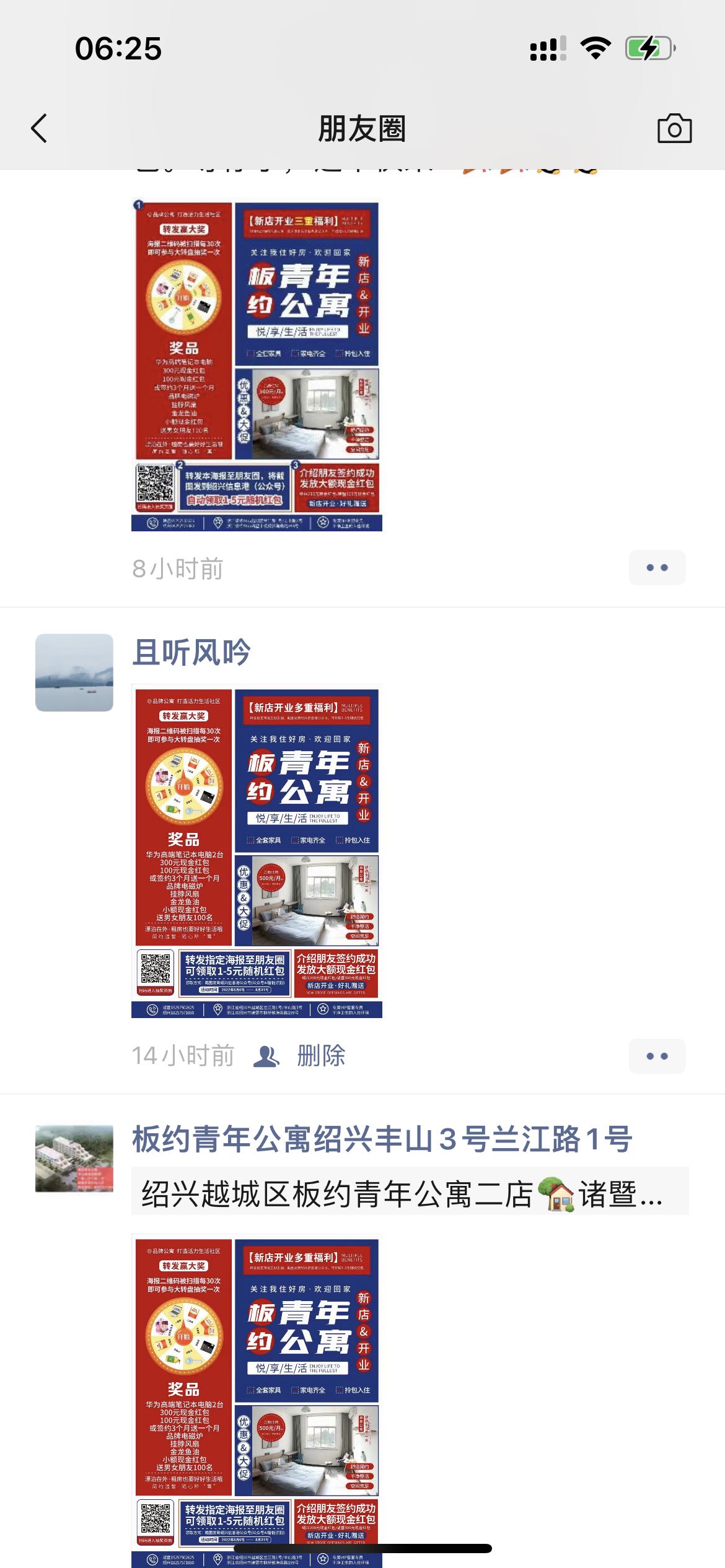Open like/comment menu for the 8-hours-ago post
The height and width of the screenshot is (1568, 725).
click(x=657, y=567)
